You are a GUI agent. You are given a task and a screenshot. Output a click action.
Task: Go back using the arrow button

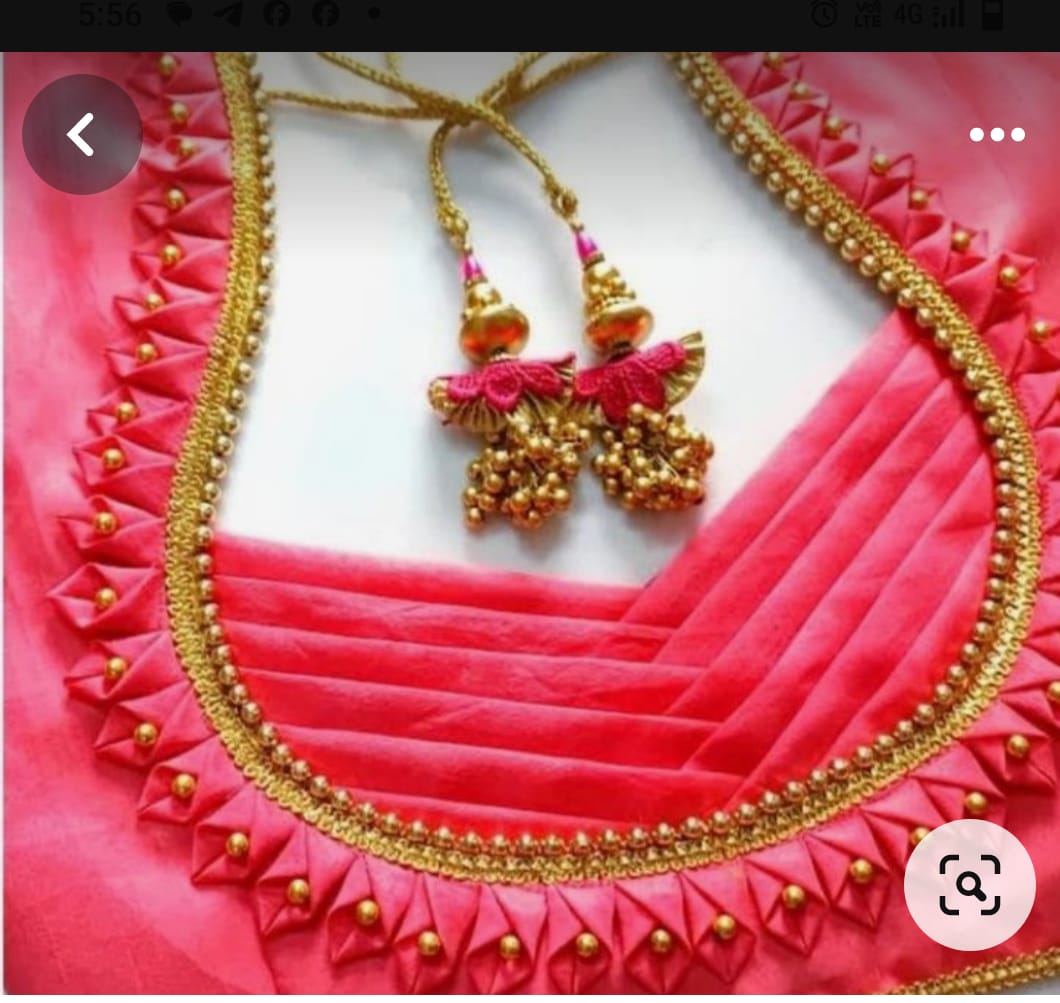click(x=82, y=134)
